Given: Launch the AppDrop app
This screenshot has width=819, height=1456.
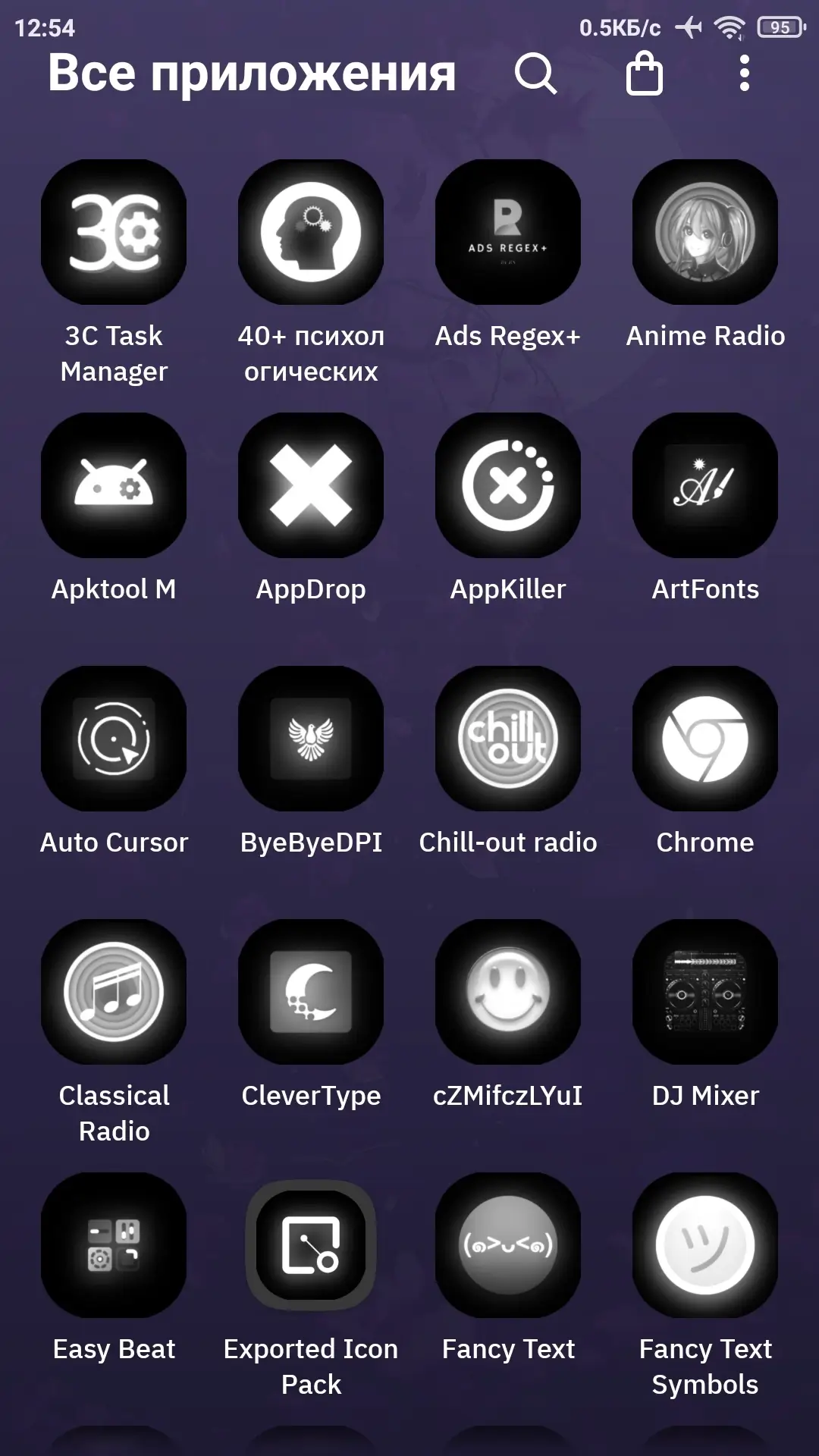Looking at the screenshot, I should pos(311,485).
